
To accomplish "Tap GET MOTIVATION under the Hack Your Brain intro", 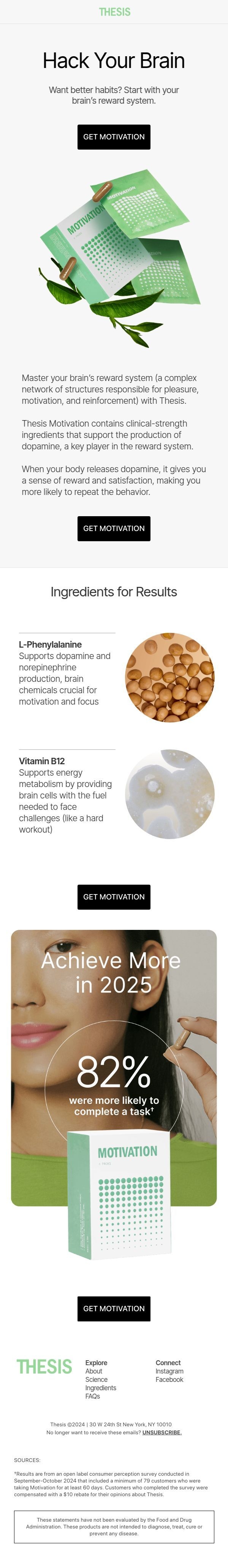I will (x=114, y=137).
